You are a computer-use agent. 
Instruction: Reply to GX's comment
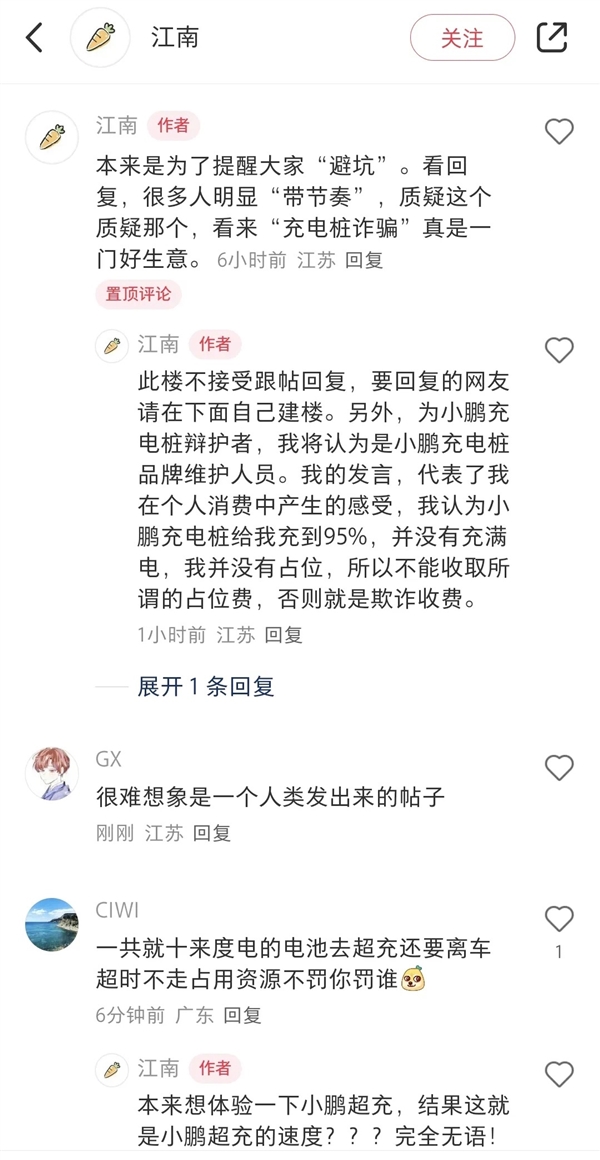tap(212, 832)
